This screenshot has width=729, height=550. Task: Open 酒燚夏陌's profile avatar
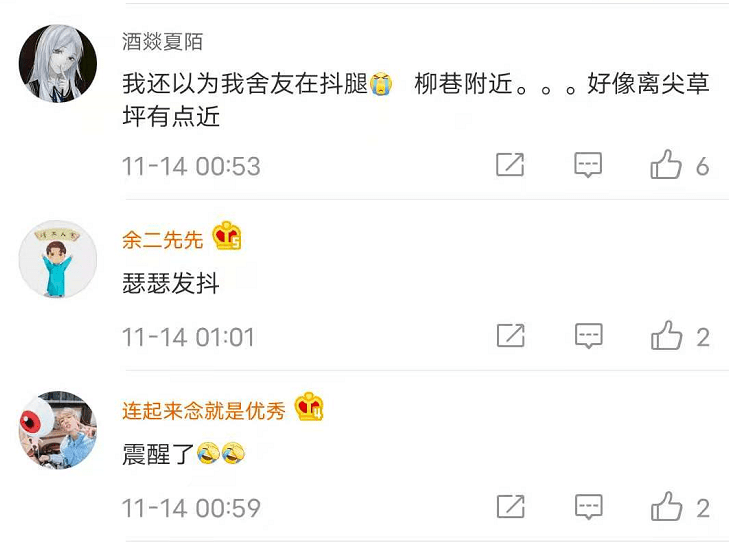pos(58,64)
